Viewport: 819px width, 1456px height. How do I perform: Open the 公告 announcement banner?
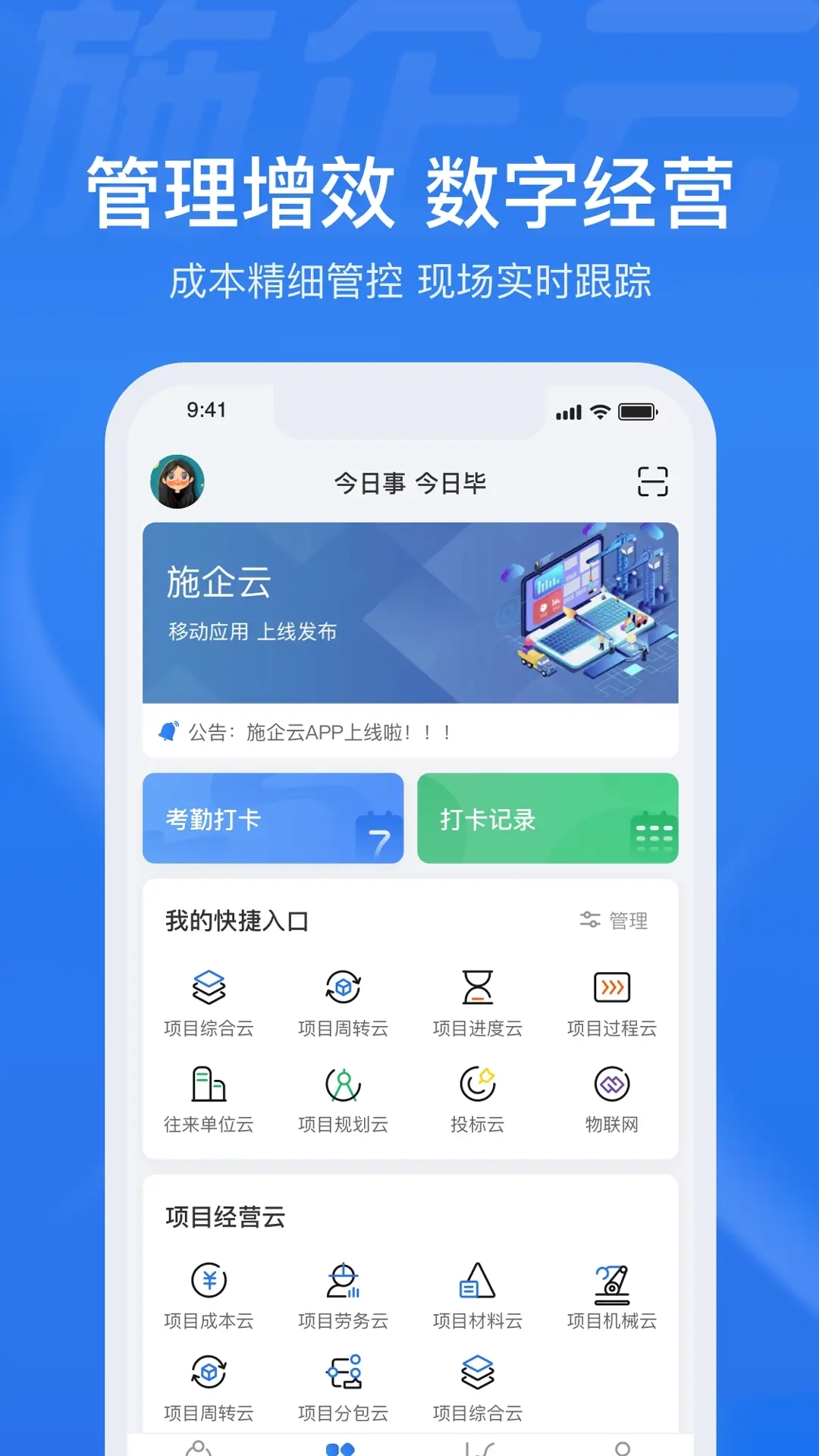tap(409, 731)
